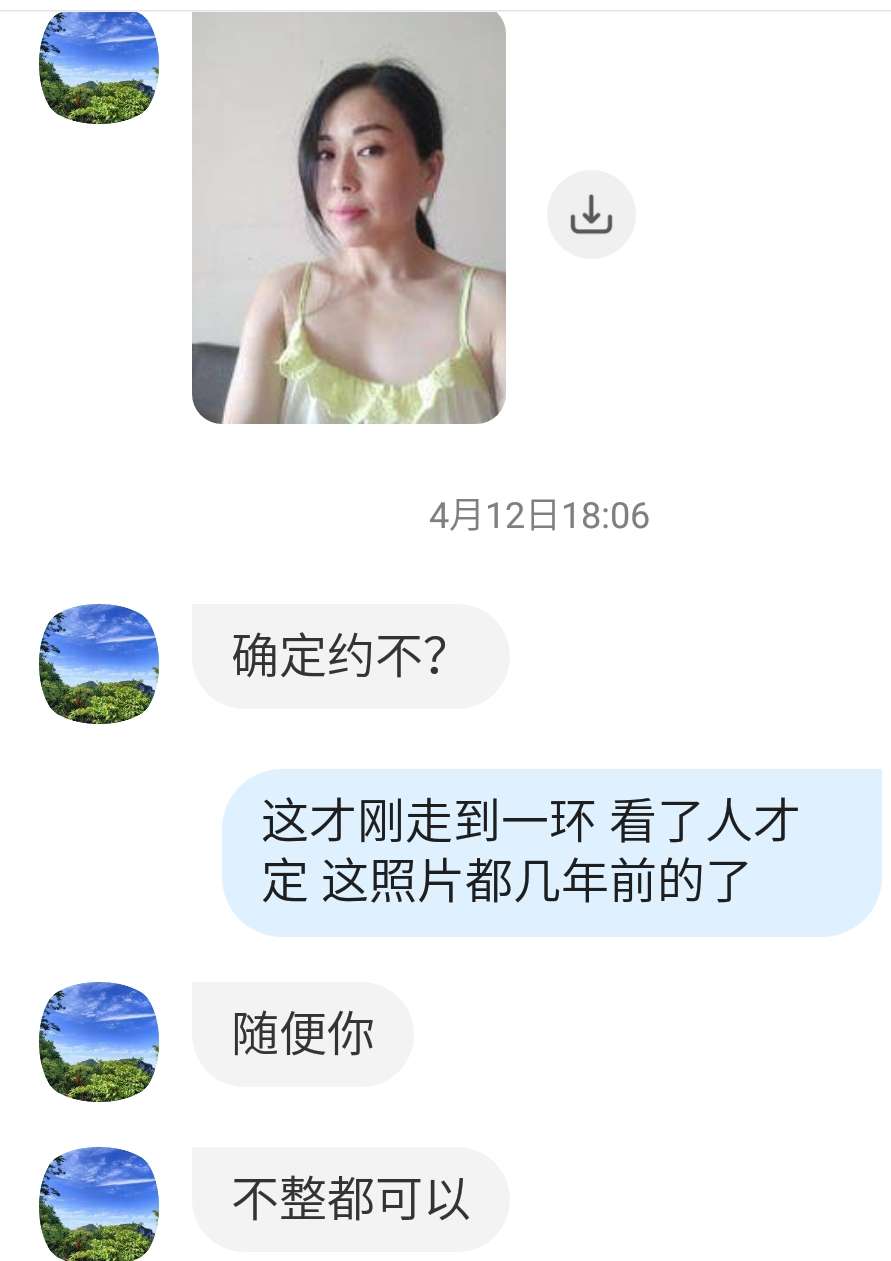Tap avatar beside the "确定约不?" message

click(x=98, y=664)
